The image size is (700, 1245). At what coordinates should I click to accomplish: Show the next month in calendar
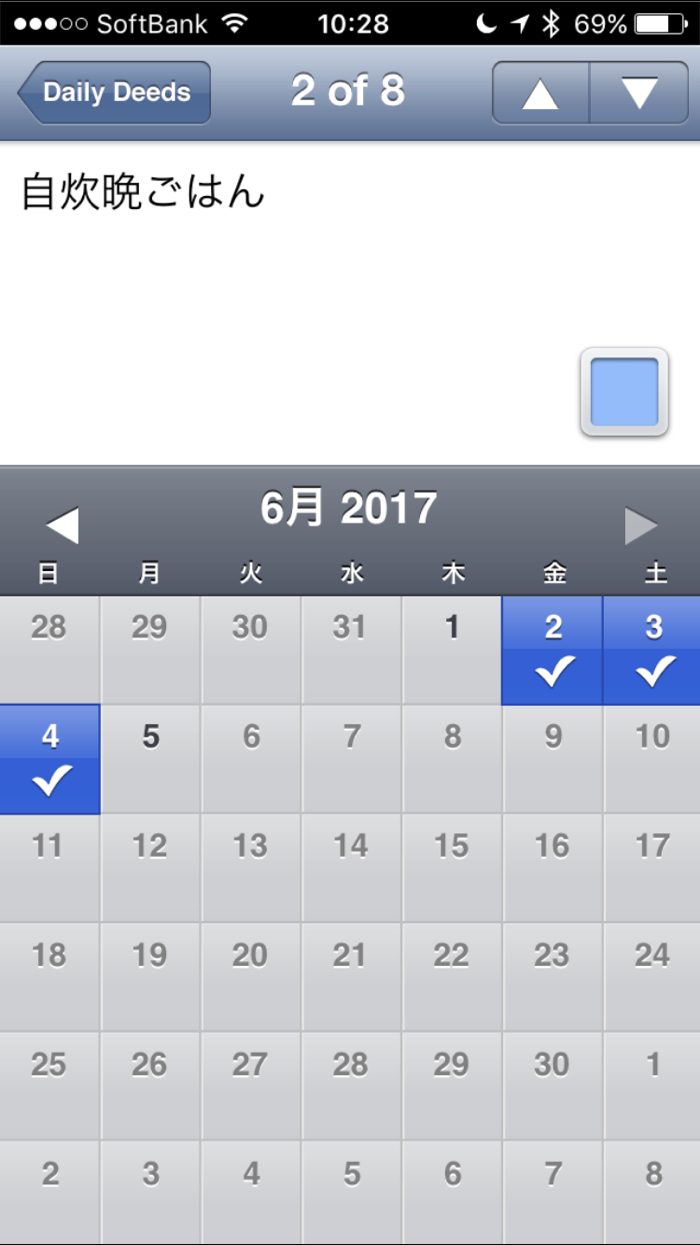pyautogui.click(x=641, y=525)
